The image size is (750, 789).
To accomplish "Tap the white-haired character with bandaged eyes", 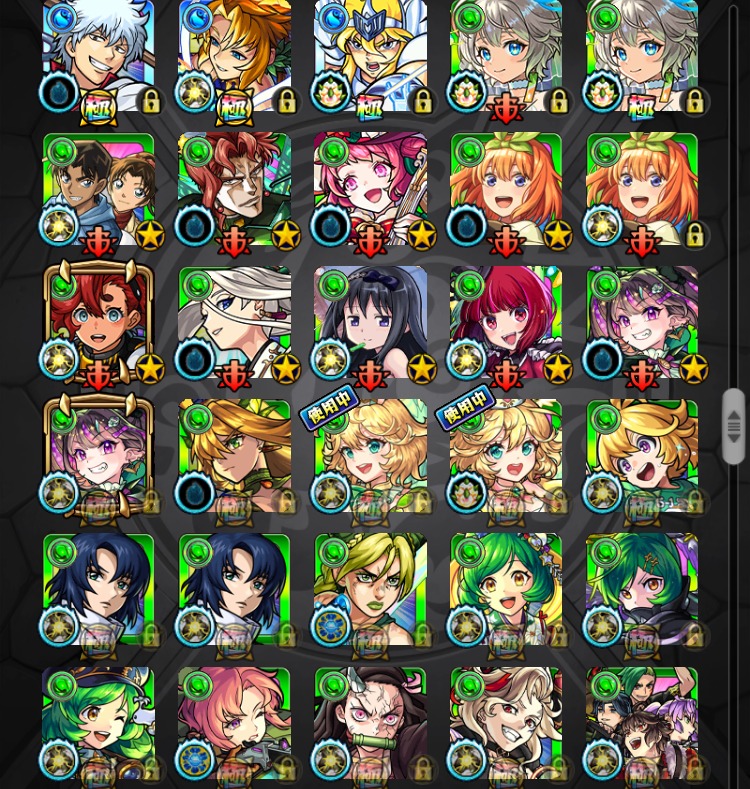I will point(234,323).
